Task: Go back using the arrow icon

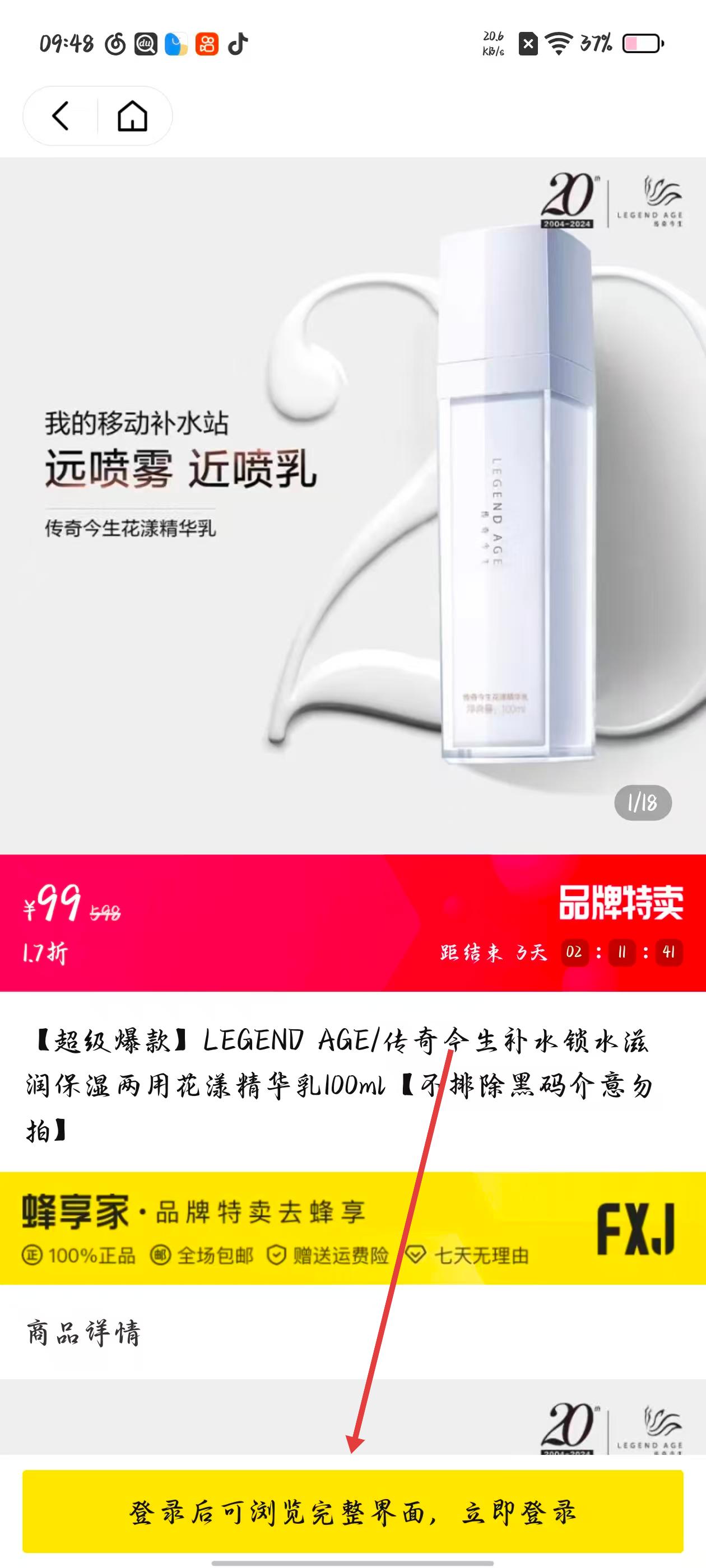Action: (x=61, y=116)
